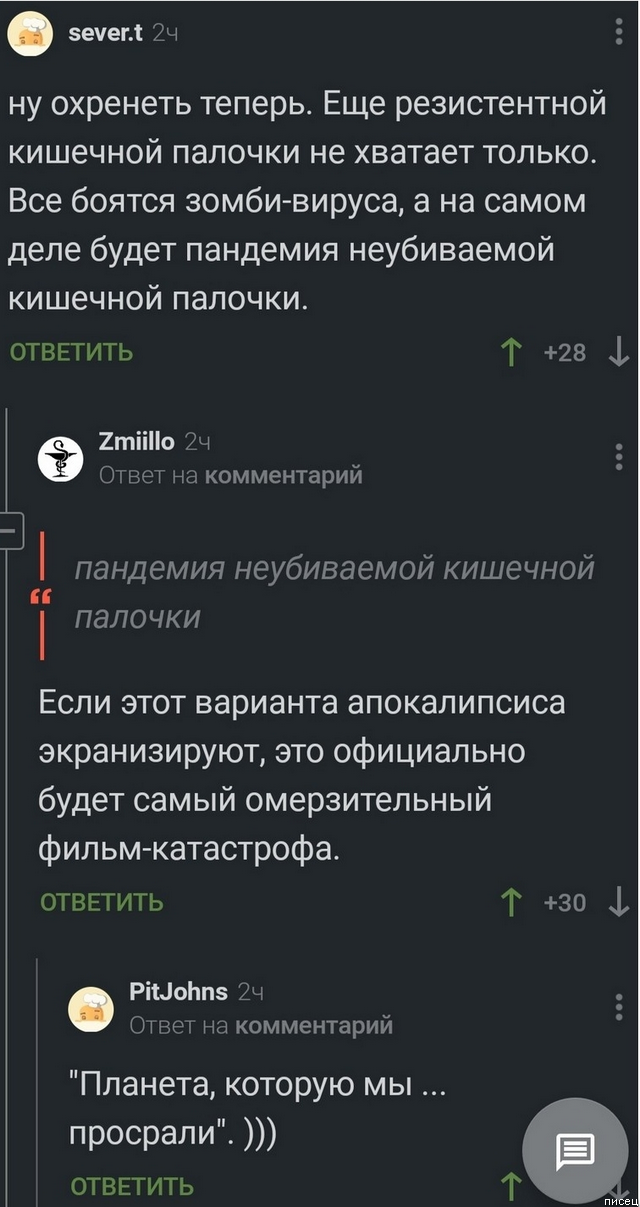Upvote PitJohns's comment
Image resolution: width=640 pixels, height=1207 pixels.
click(x=511, y=1186)
